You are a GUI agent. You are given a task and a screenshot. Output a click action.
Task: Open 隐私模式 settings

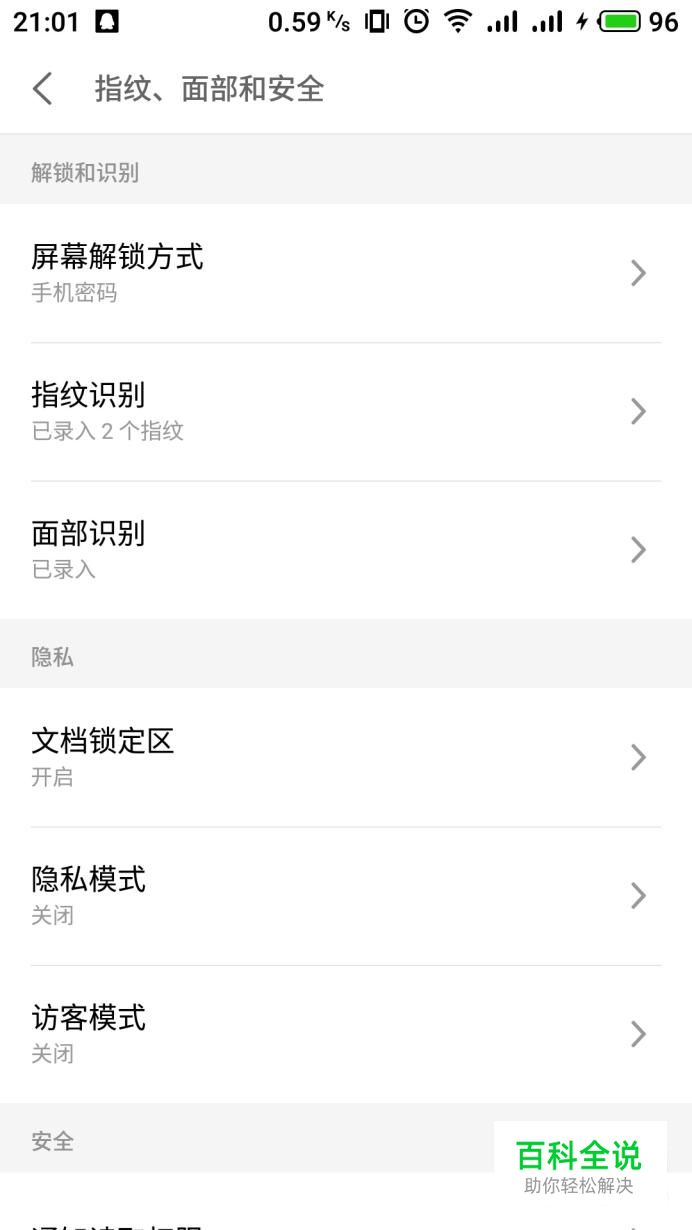345,895
